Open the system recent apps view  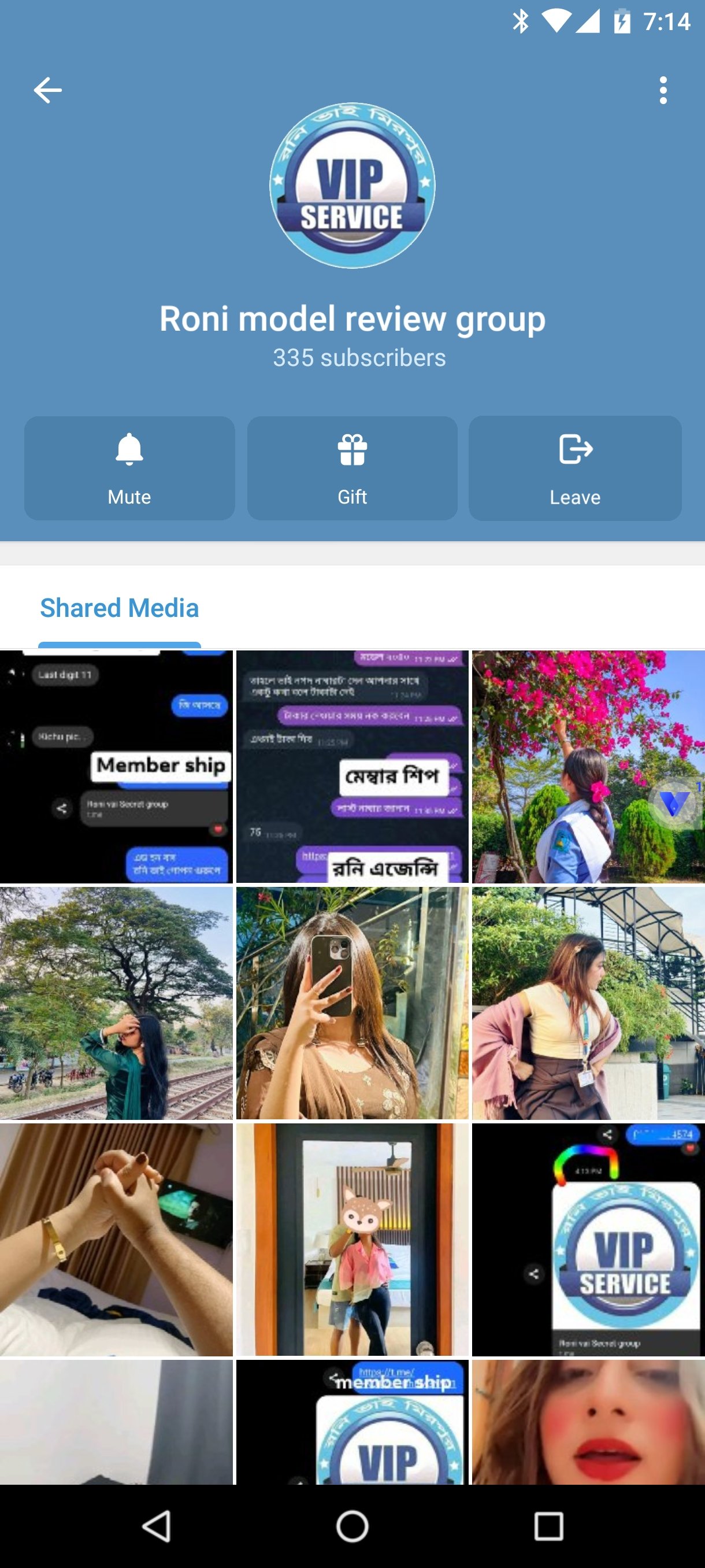pos(548,1526)
